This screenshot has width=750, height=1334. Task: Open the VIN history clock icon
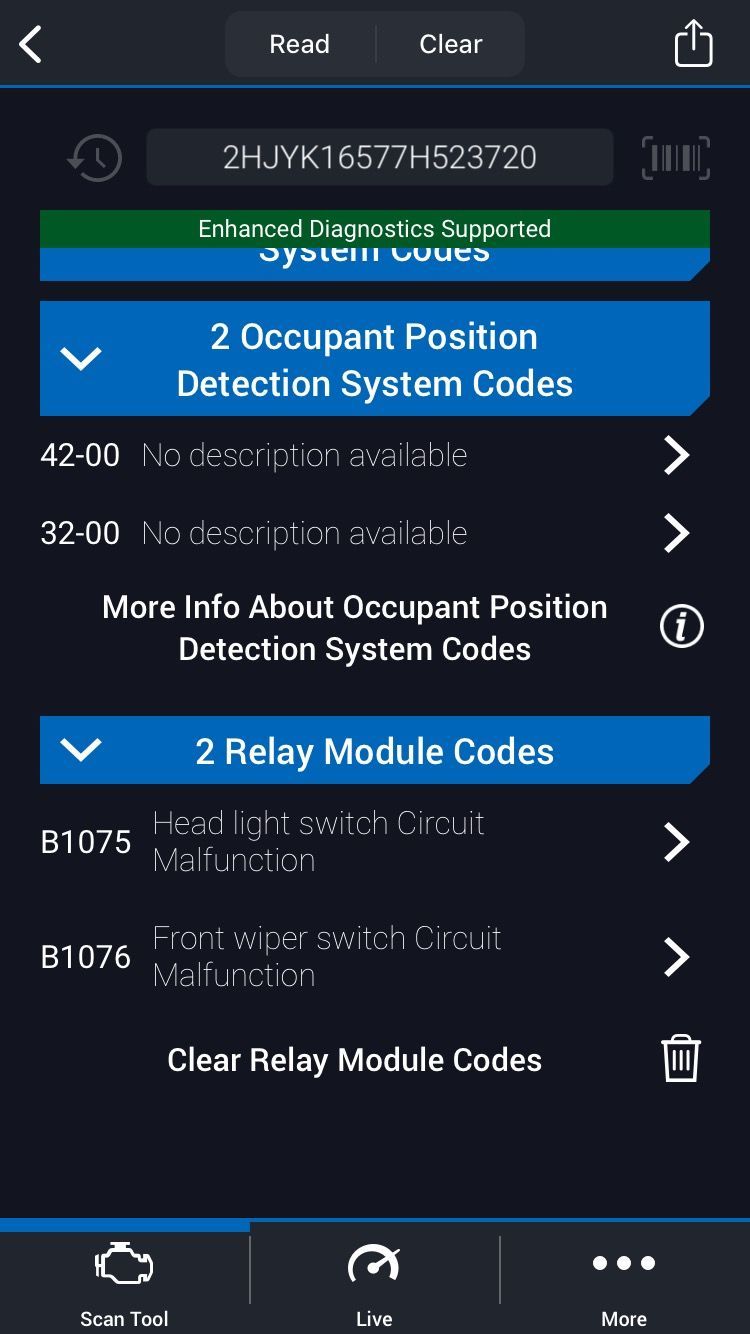tap(95, 158)
